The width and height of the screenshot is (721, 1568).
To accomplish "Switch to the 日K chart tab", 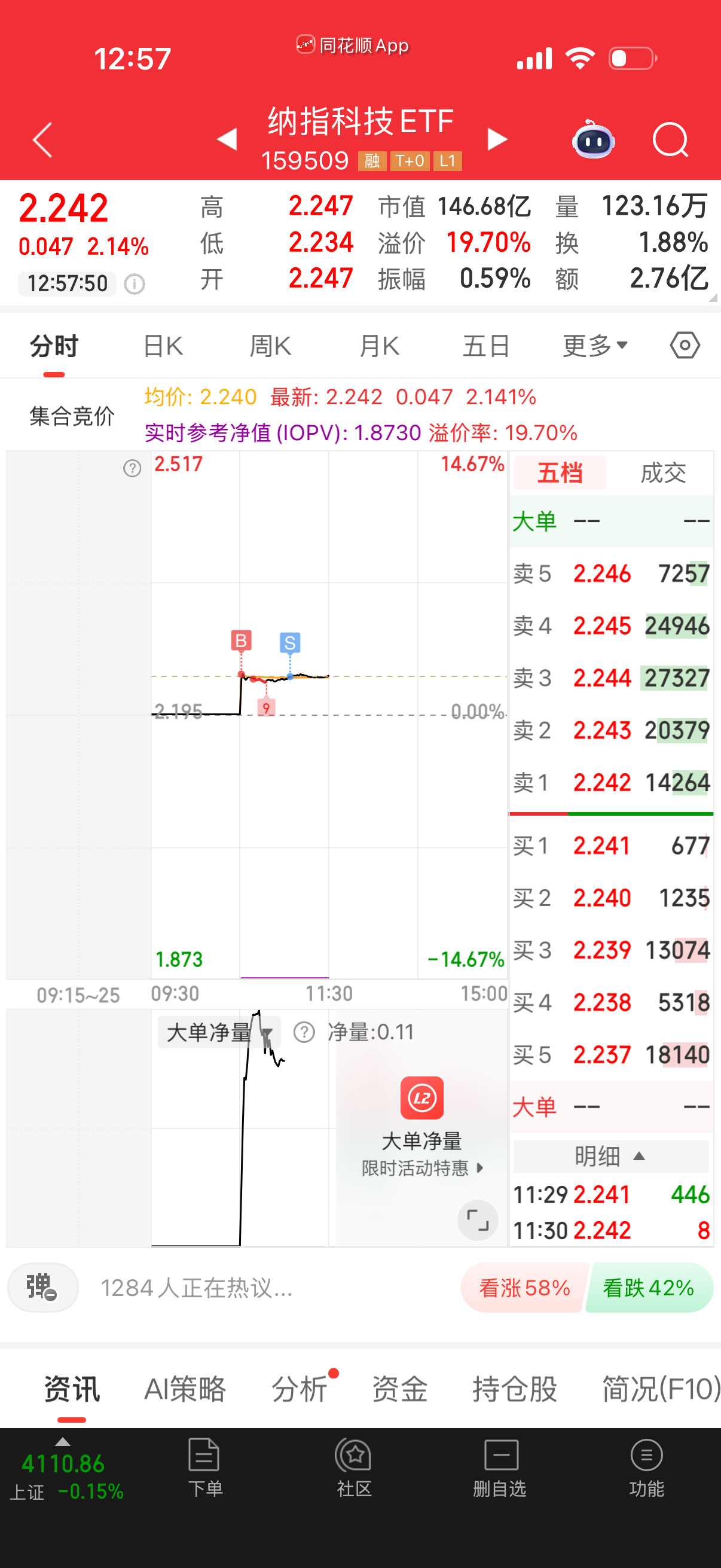I will 163,346.
